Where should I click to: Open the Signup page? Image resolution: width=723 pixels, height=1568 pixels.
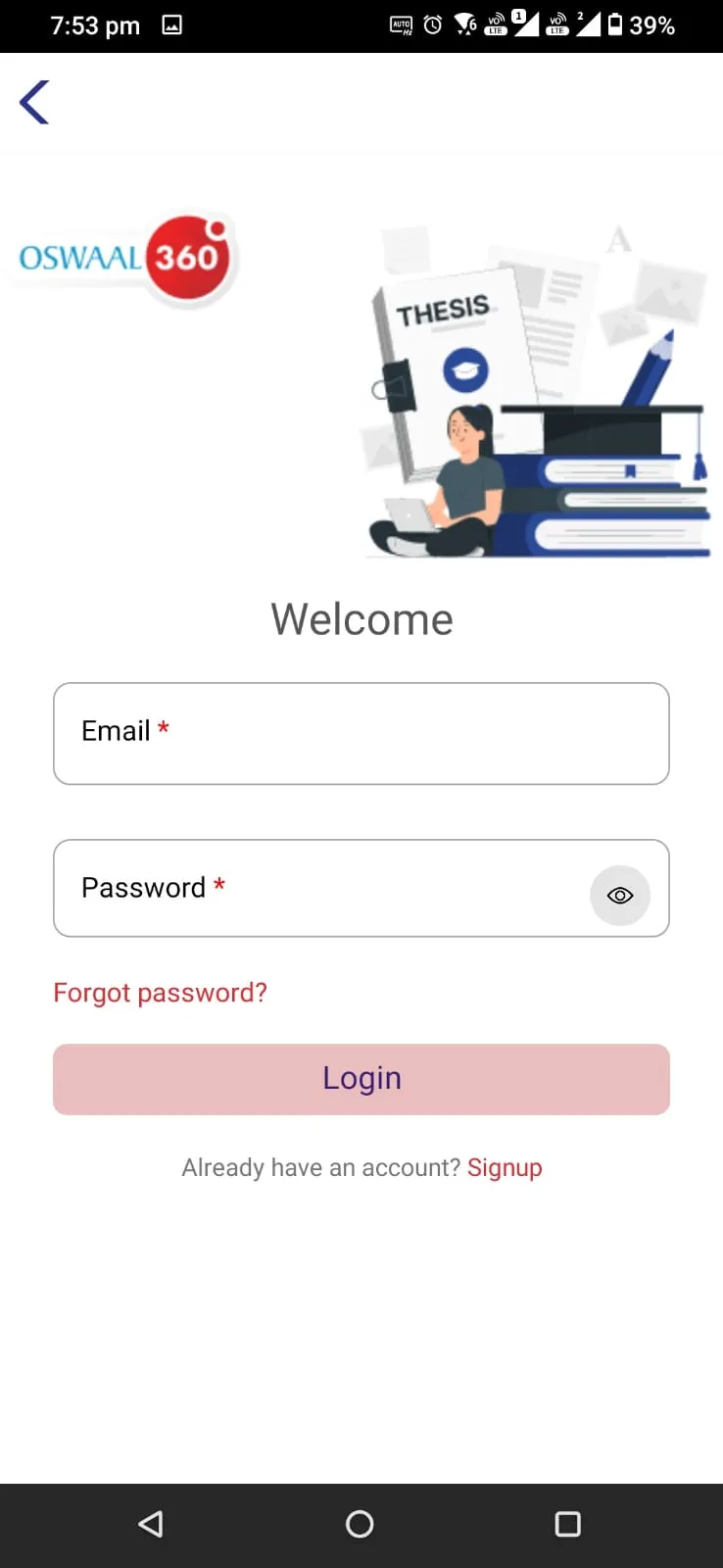pos(505,1166)
